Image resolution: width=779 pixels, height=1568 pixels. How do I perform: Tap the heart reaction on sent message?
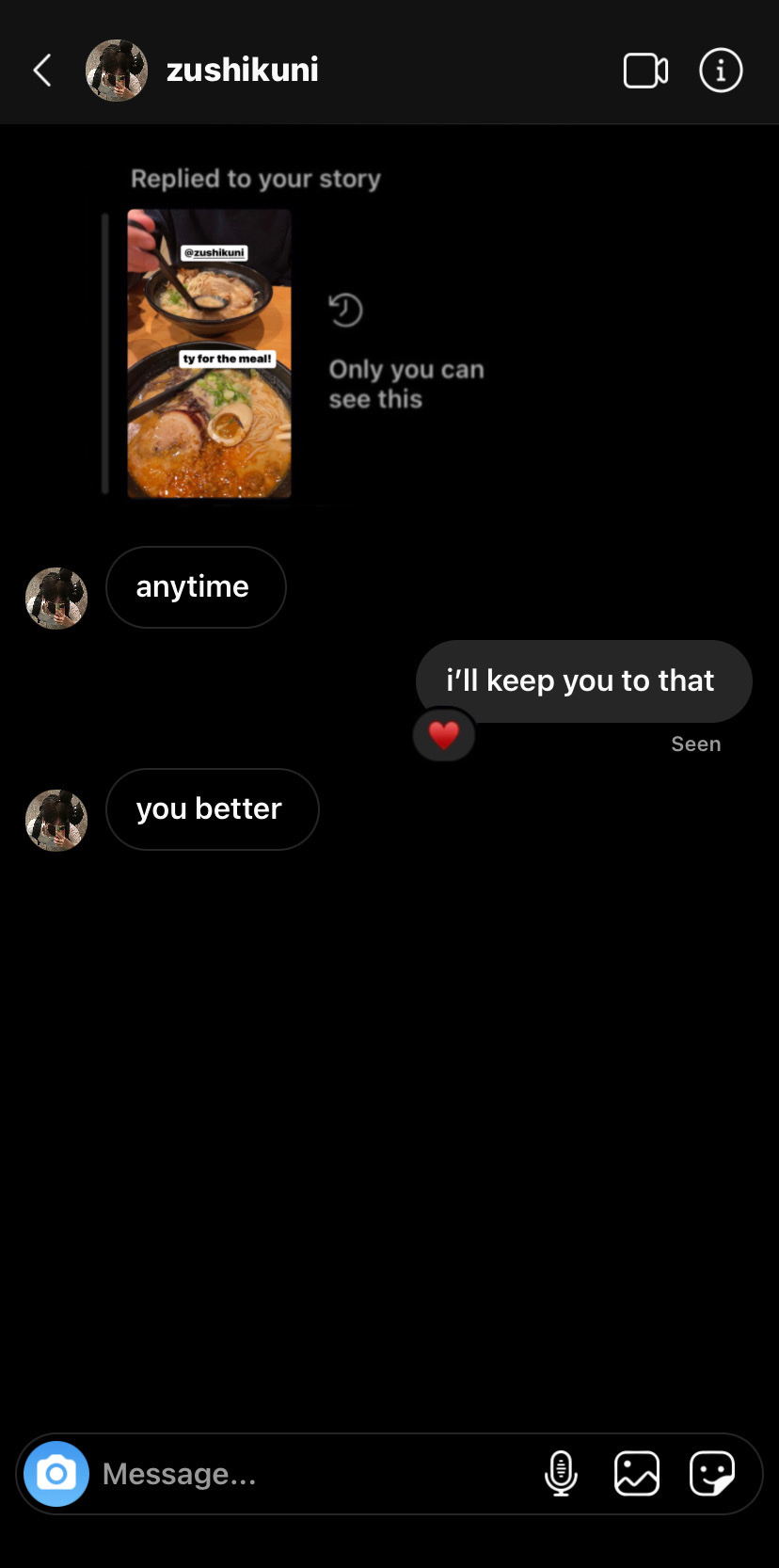pos(444,735)
